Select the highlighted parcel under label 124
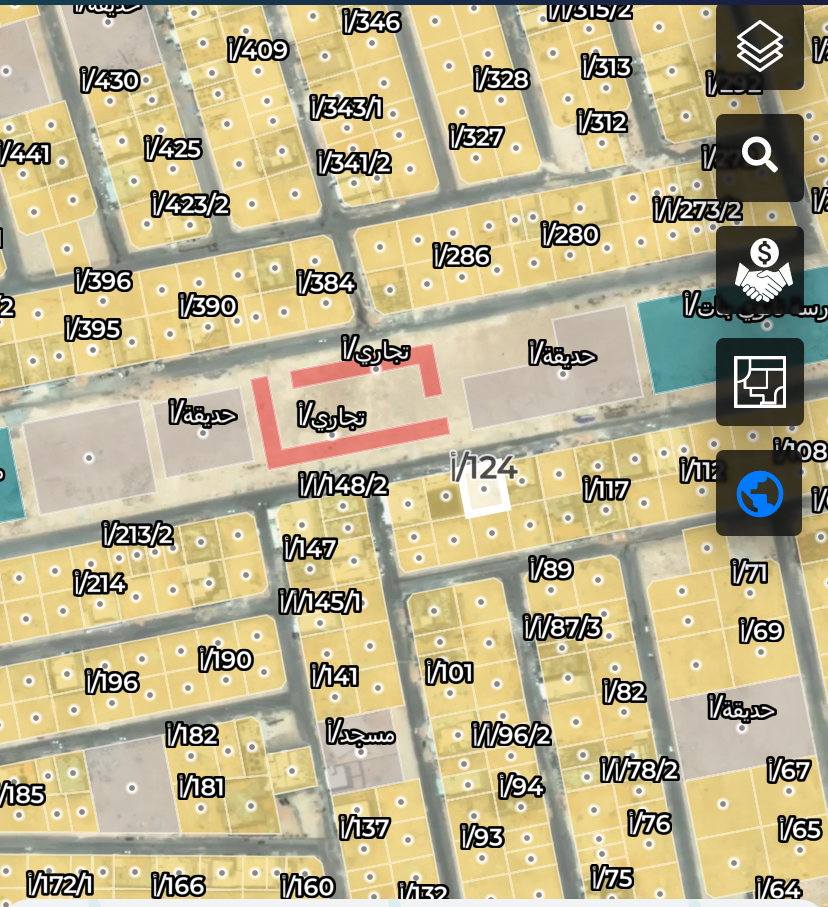The width and height of the screenshot is (828, 907). point(486,496)
